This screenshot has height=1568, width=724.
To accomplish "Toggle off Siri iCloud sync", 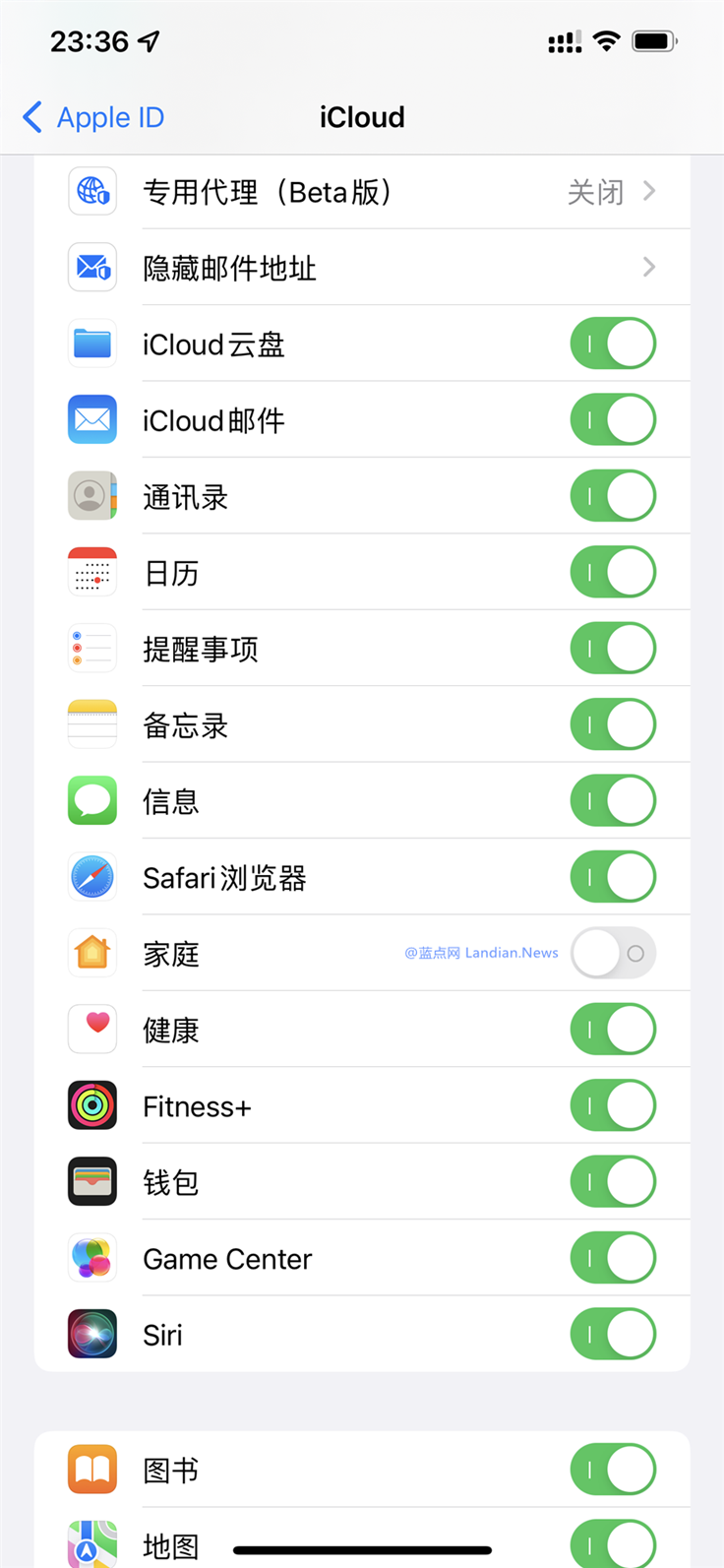I will click(x=612, y=1335).
